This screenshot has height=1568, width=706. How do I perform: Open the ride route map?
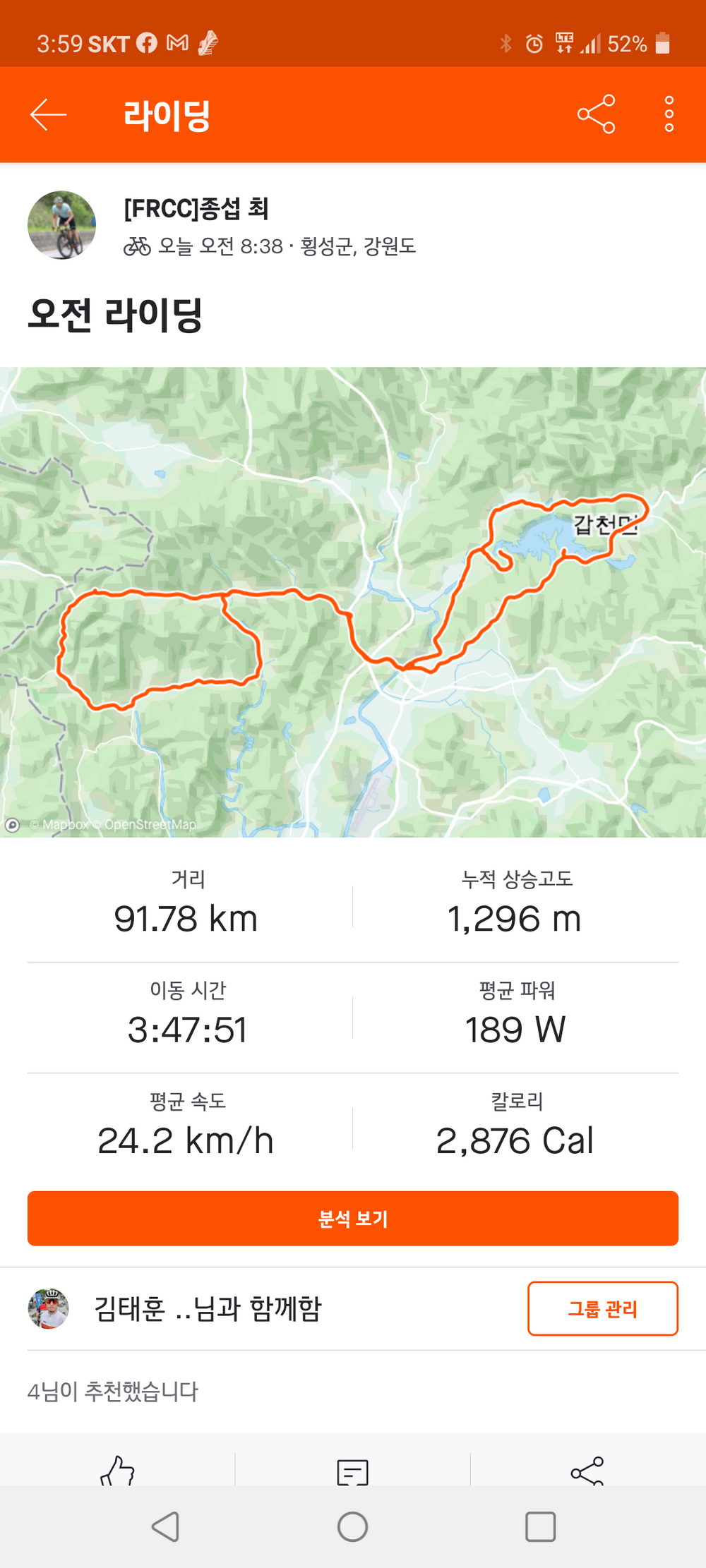353,601
